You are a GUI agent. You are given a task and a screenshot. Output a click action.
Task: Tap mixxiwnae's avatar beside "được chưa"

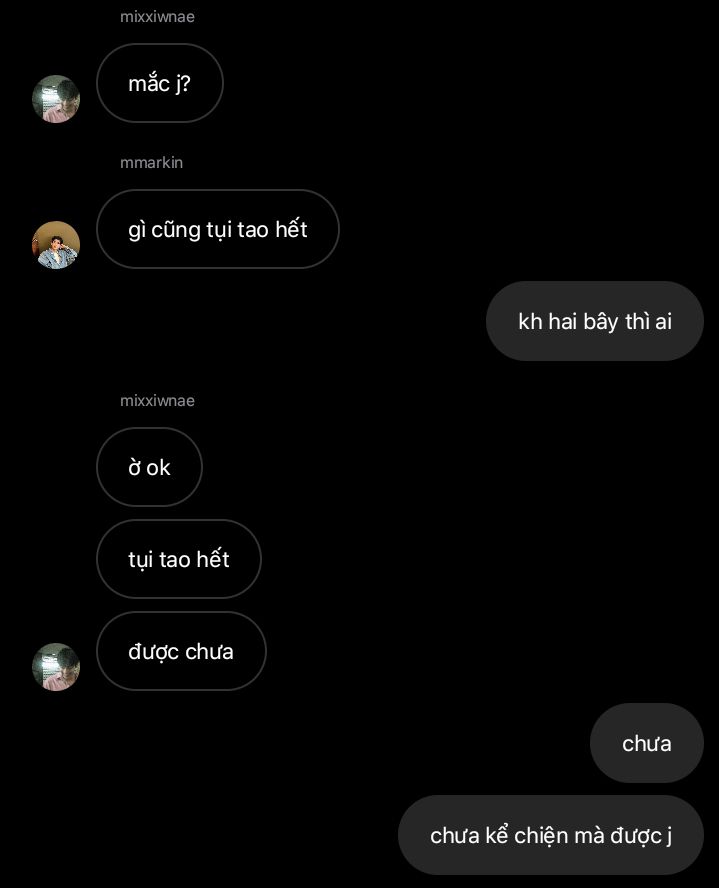(x=56, y=667)
